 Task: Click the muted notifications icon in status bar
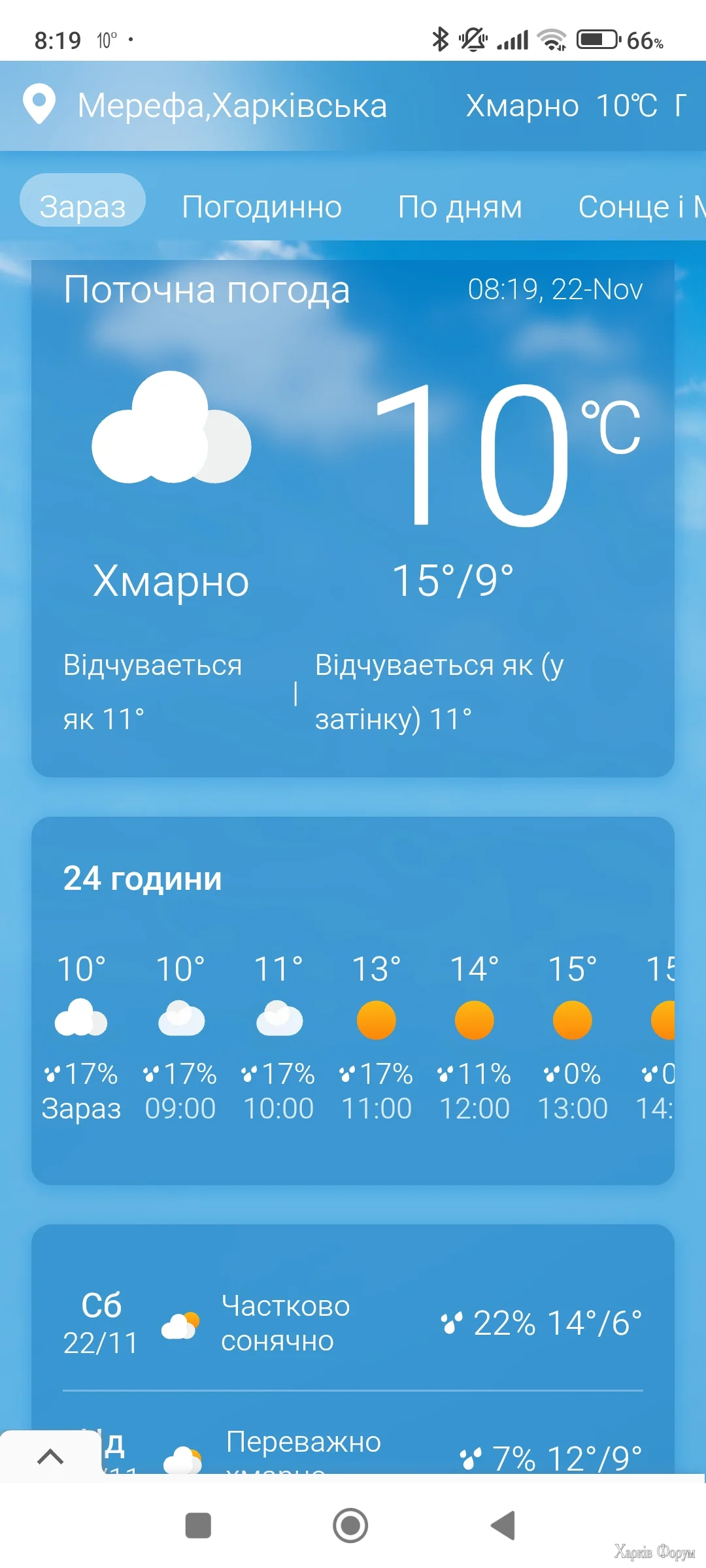click(x=472, y=39)
